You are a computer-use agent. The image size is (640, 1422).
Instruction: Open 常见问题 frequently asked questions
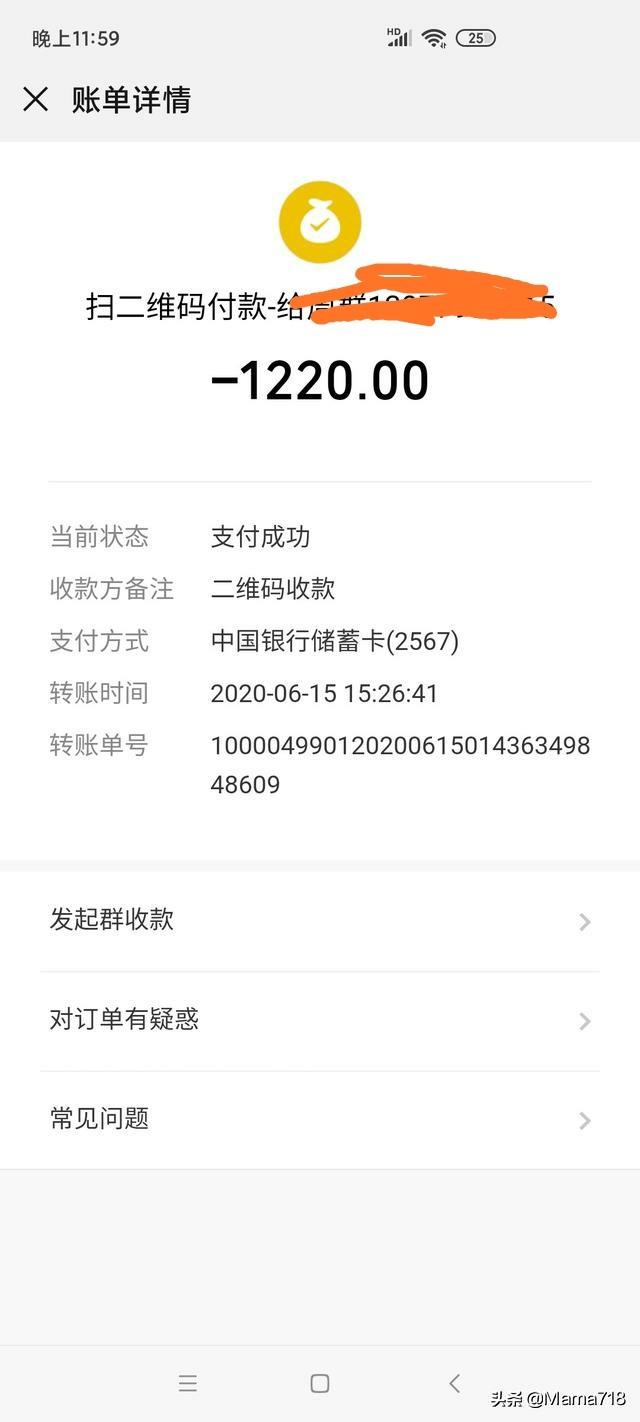(x=320, y=1119)
